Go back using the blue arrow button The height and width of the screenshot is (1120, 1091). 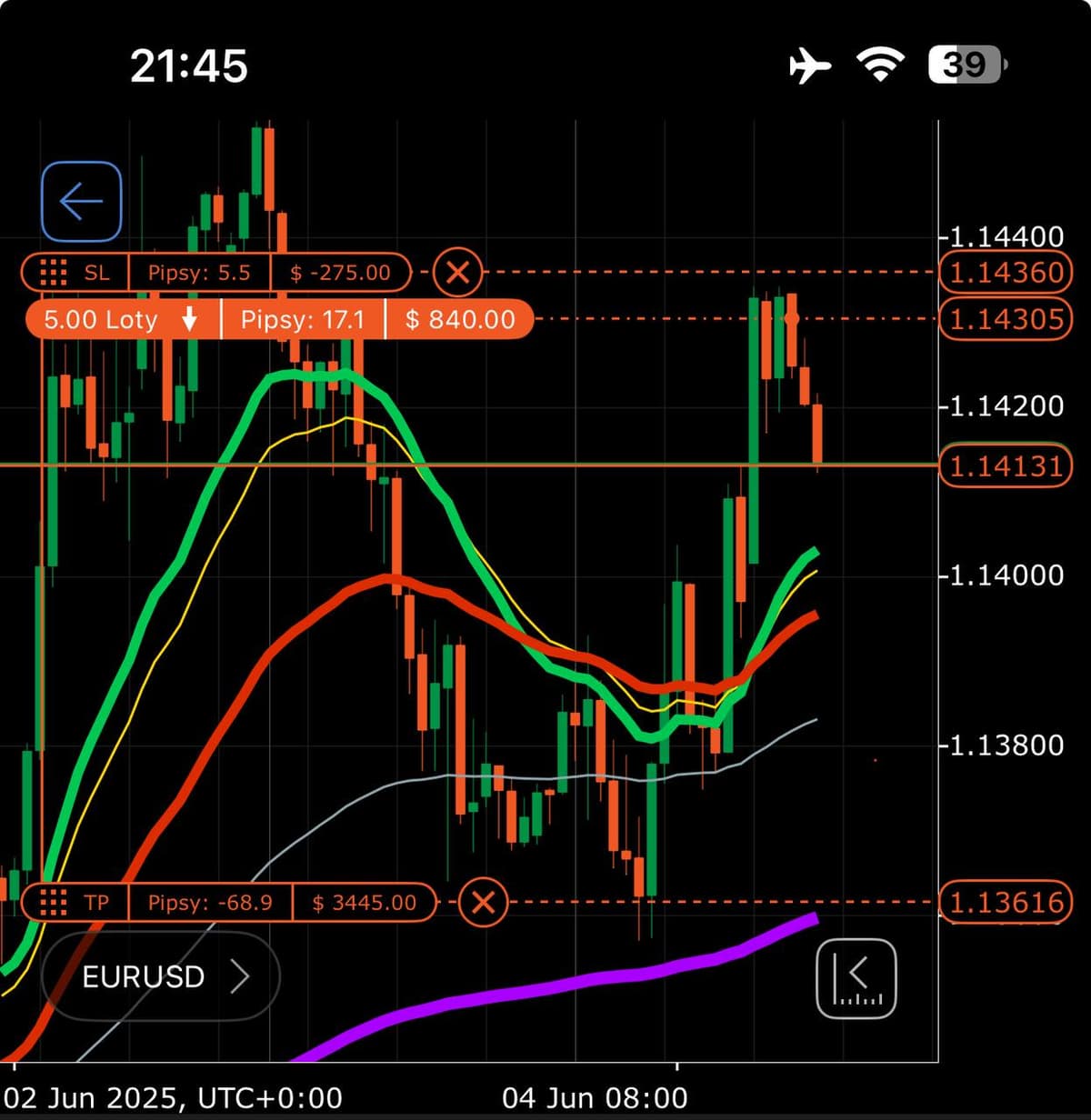click(81, 201)
